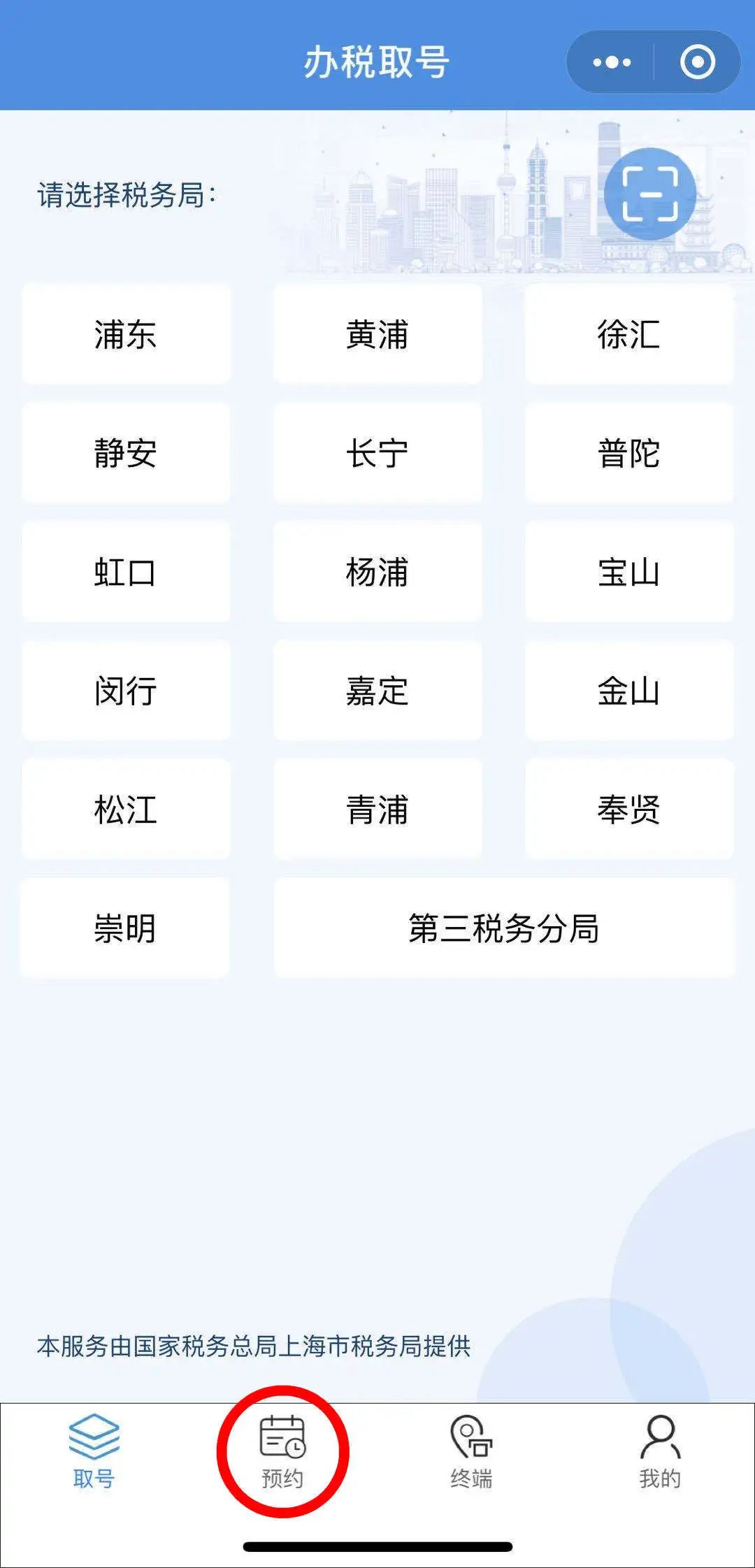The height and width of the screenshot is (1568, 755).
Task: Select the 普陀 tax bureau
Action: click(629, 452)
